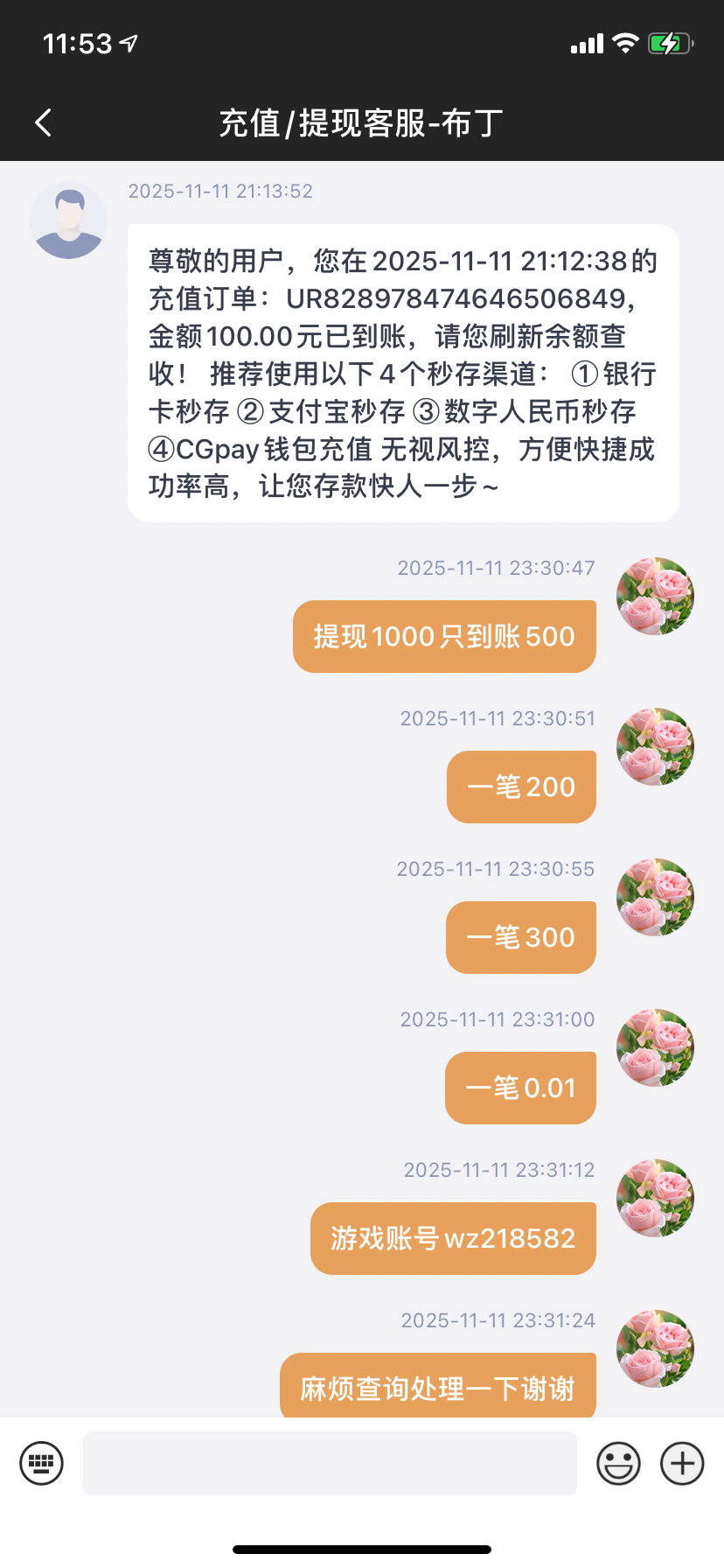
Task: Tap the rose avatar beside the '一笔200' message
Action: pyautogui.click(x=654, y=746)
